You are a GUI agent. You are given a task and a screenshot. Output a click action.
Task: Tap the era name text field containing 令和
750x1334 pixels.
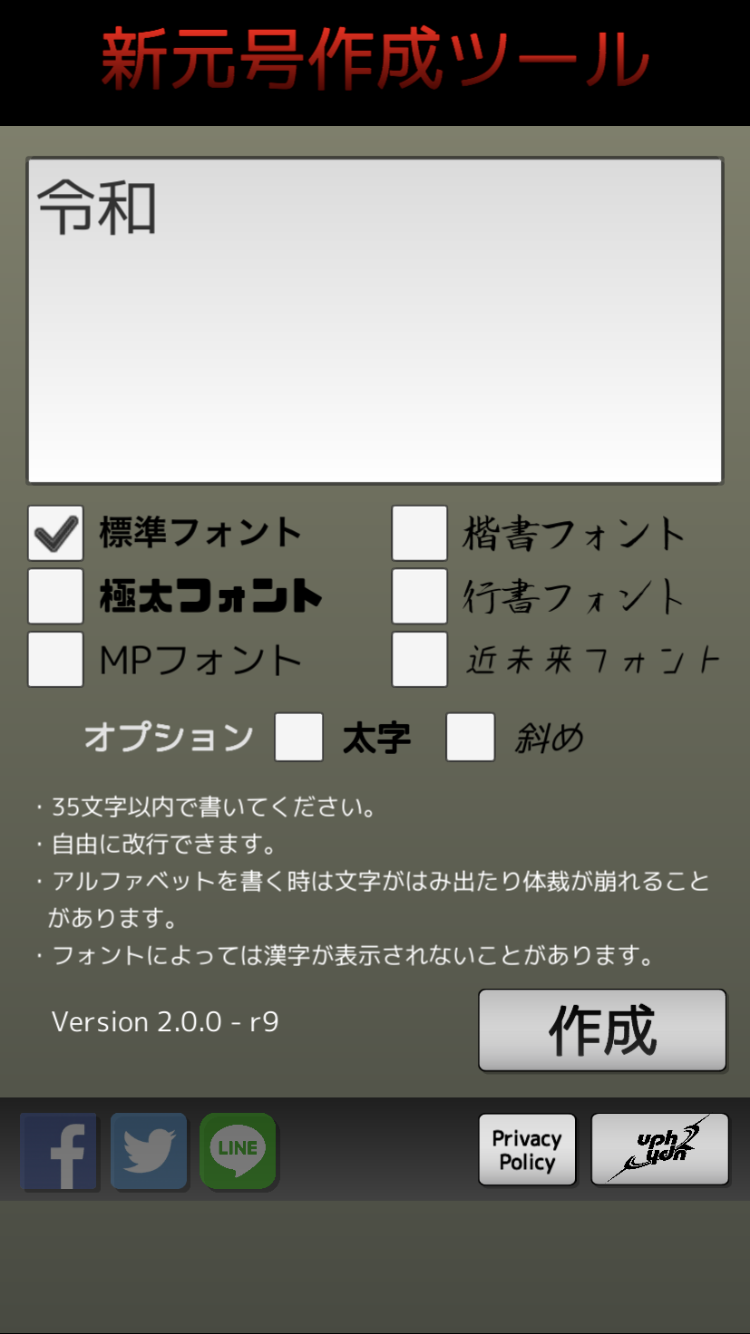(x=374, y=320)
